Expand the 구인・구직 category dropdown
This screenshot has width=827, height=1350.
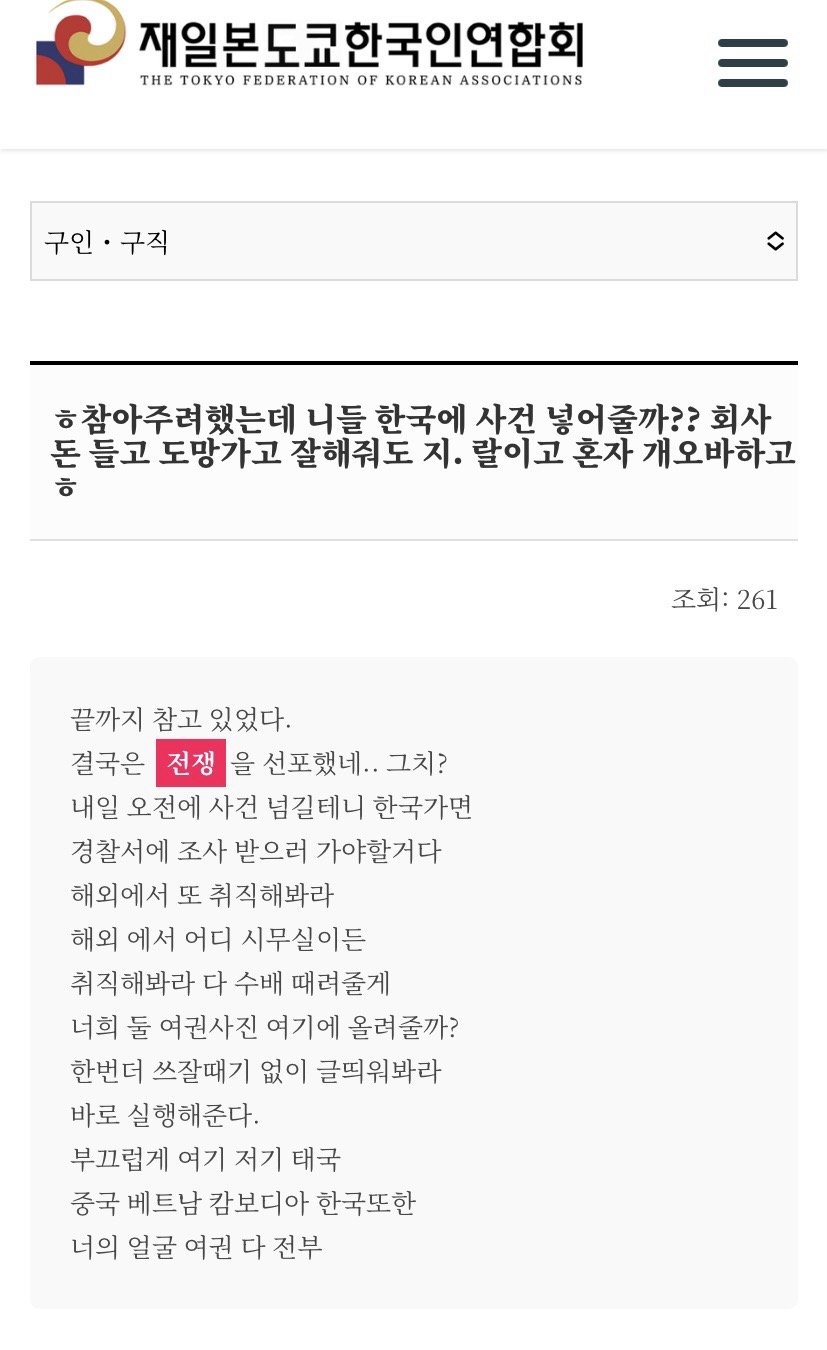coord(413,241)
